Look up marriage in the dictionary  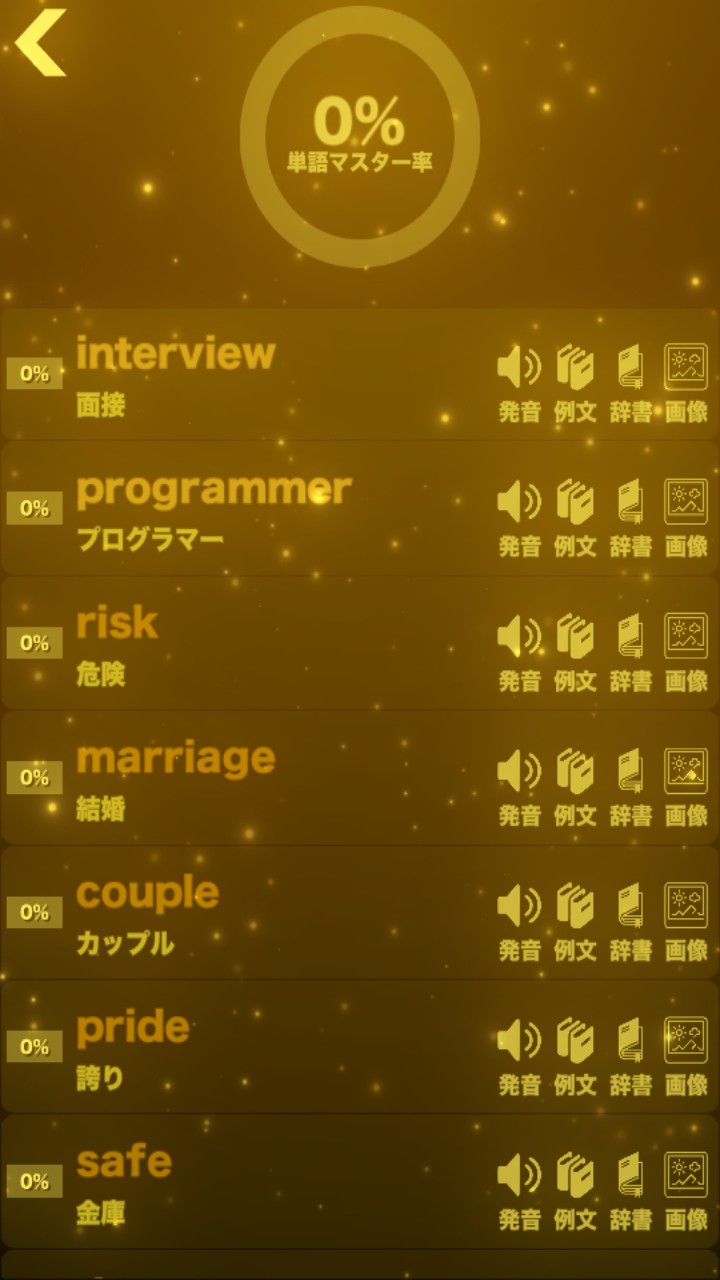tap(630, 785)
